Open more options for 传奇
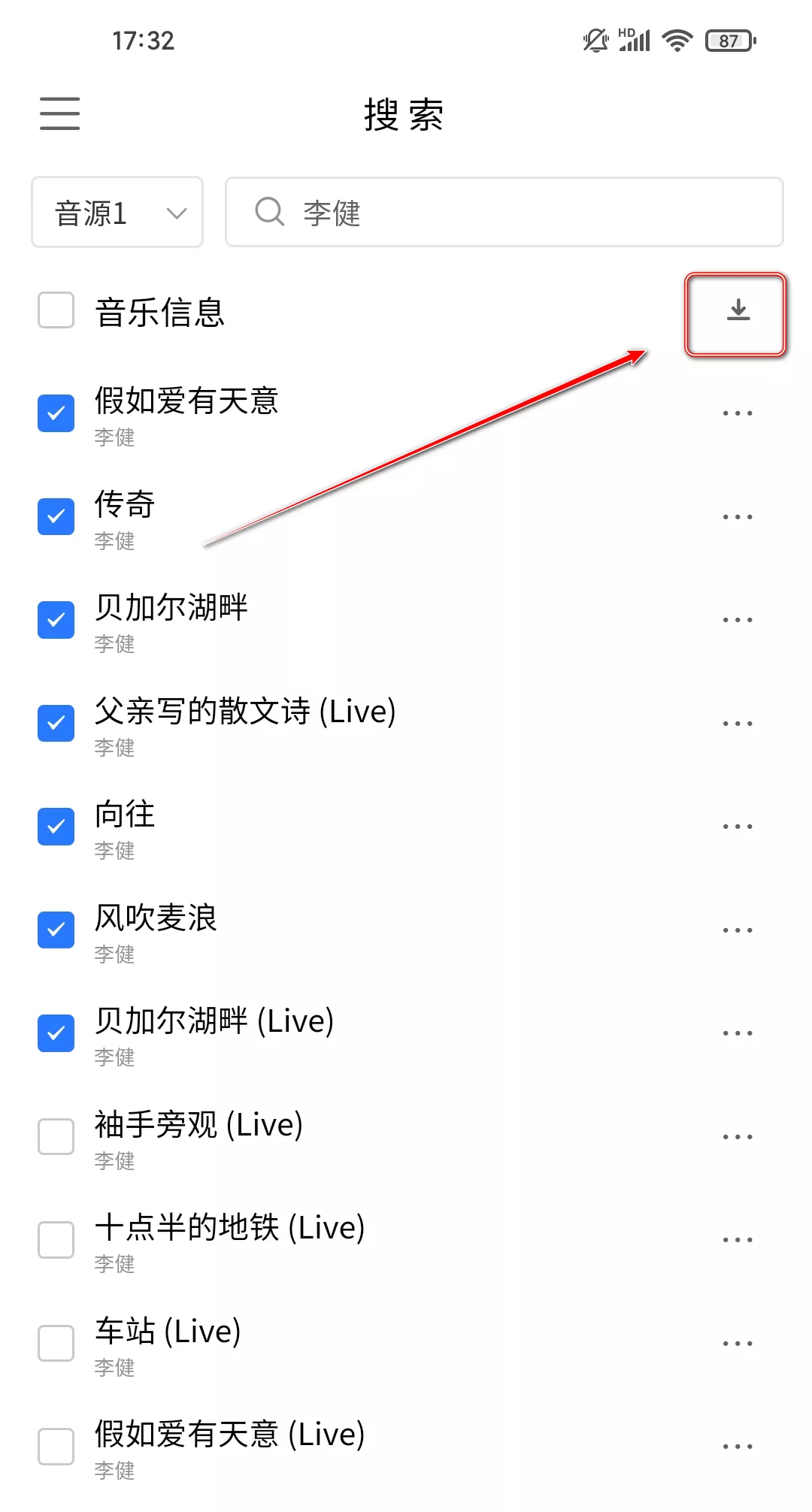 (737, 516)
